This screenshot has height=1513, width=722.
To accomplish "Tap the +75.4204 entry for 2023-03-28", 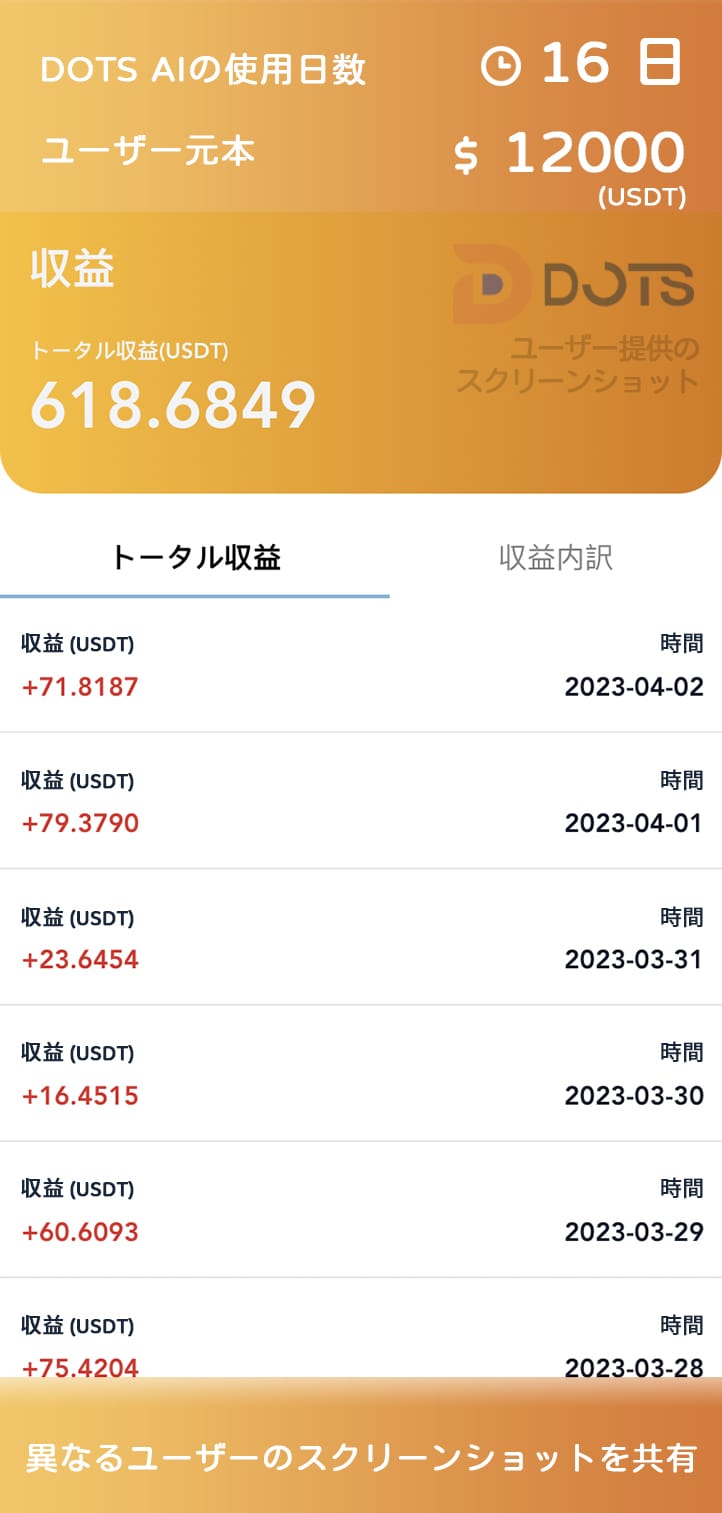I will click(x=78, y=1367).
